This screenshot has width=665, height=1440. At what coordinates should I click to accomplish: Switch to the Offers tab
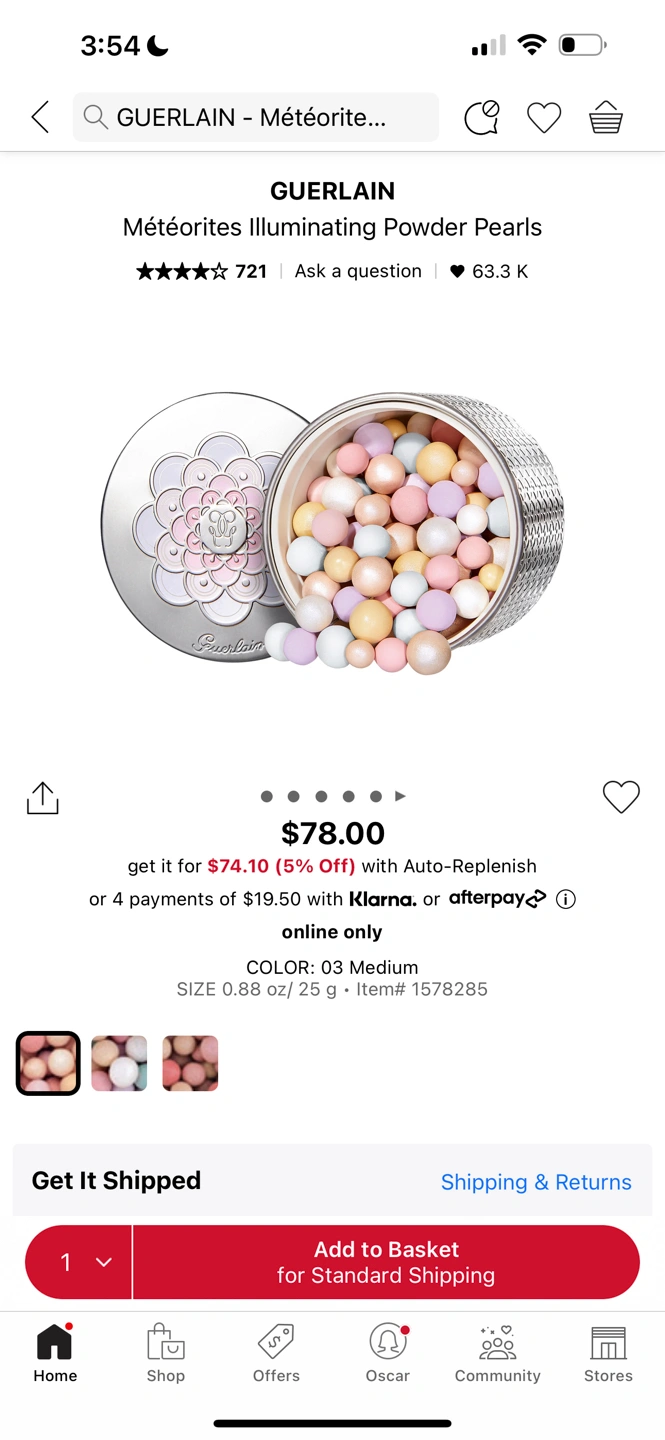(276, 1354)
